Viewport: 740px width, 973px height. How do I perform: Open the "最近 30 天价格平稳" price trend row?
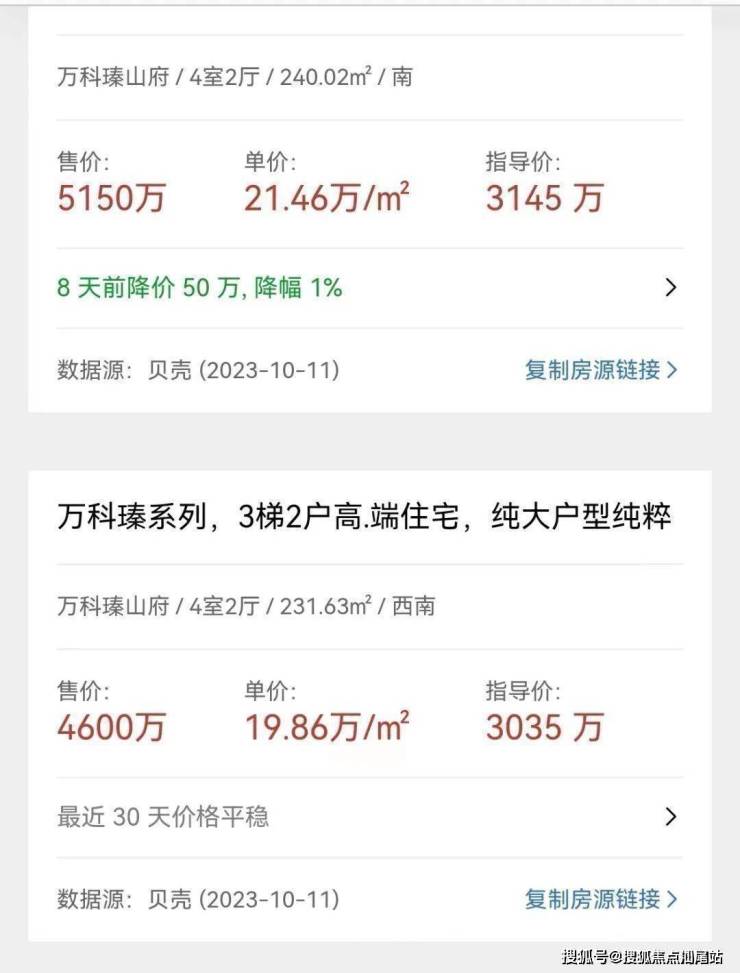coord(368,817)
